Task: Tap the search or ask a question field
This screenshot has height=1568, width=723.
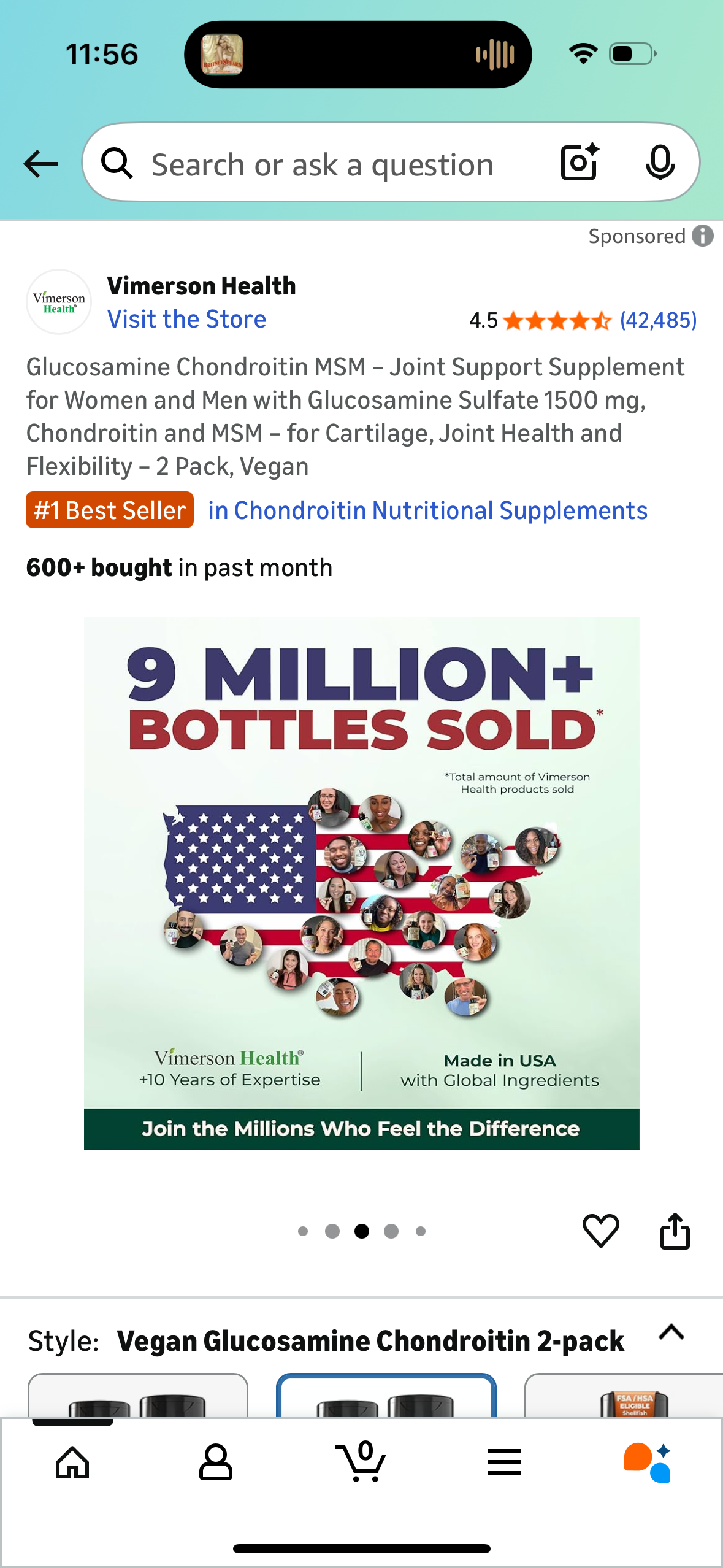Action: click(x=322, y=164)
